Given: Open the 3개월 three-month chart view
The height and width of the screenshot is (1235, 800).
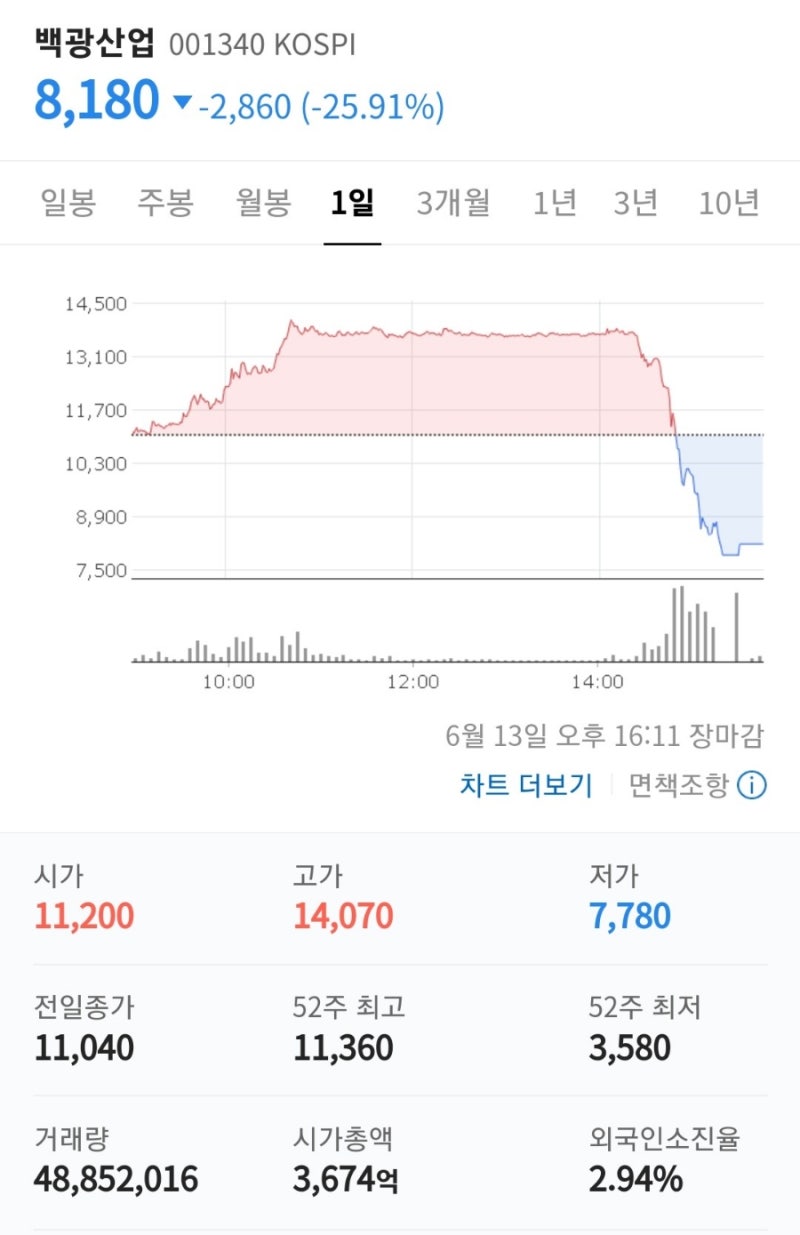Looking at the screenshot, I should [452, 202].
